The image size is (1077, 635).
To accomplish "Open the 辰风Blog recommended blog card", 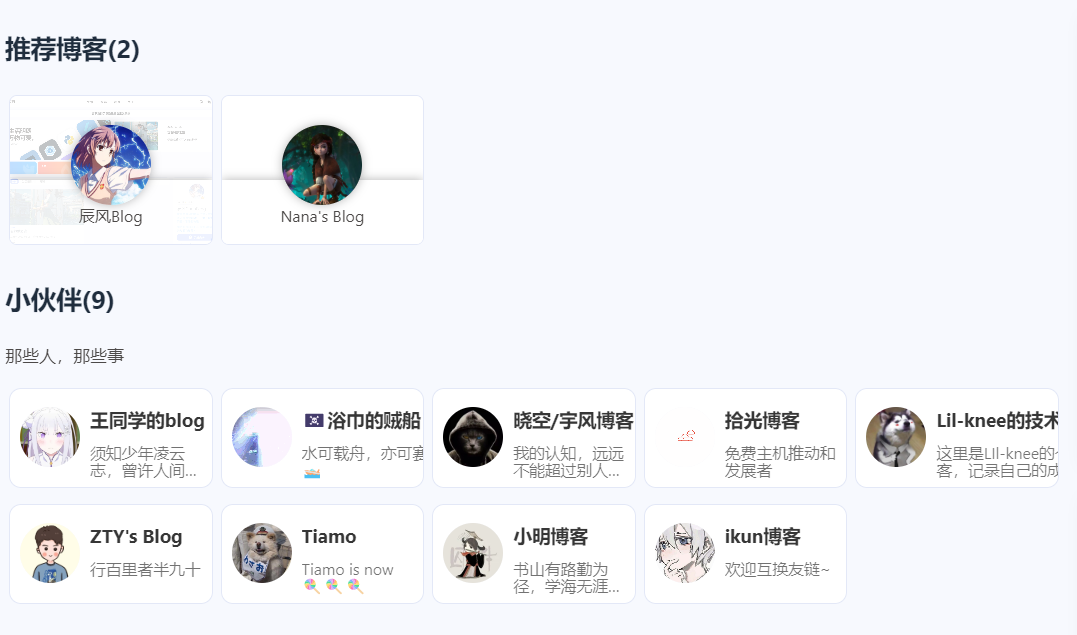I will 111,170.
